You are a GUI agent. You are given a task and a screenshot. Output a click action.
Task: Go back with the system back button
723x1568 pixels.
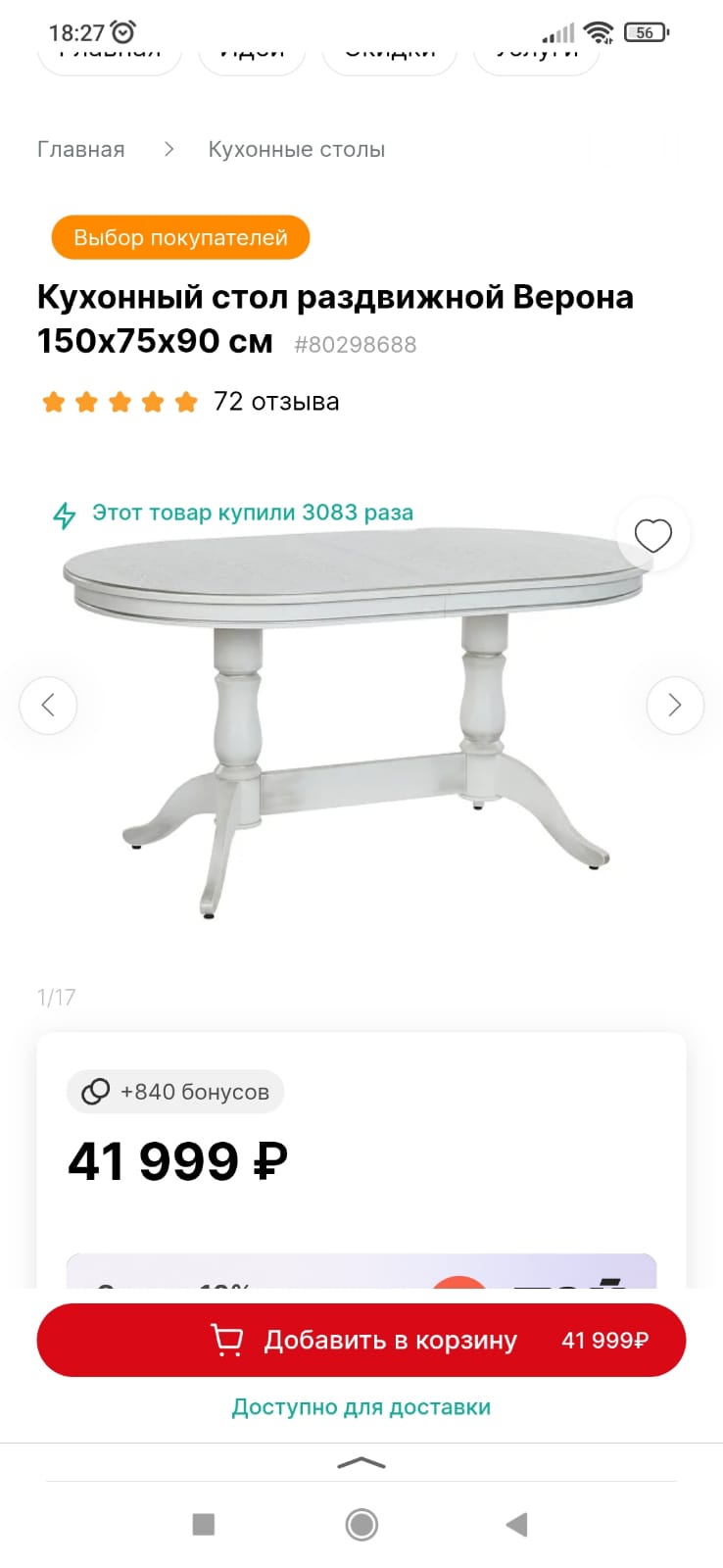point(516,1524)
